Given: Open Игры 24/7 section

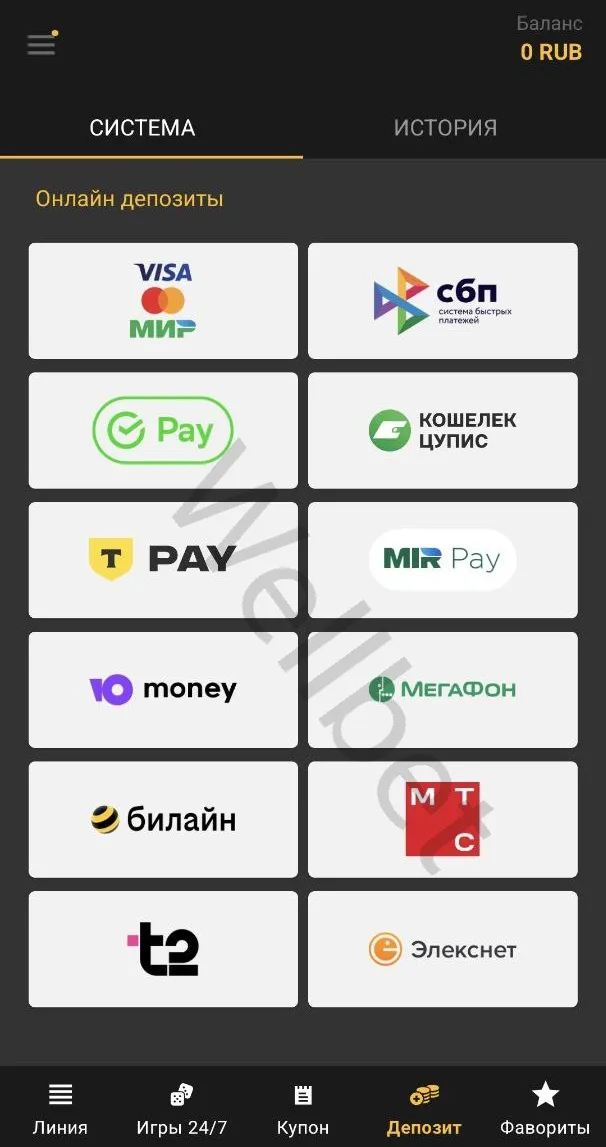Looking at the screenshot, I should (x=181, y=1108).
